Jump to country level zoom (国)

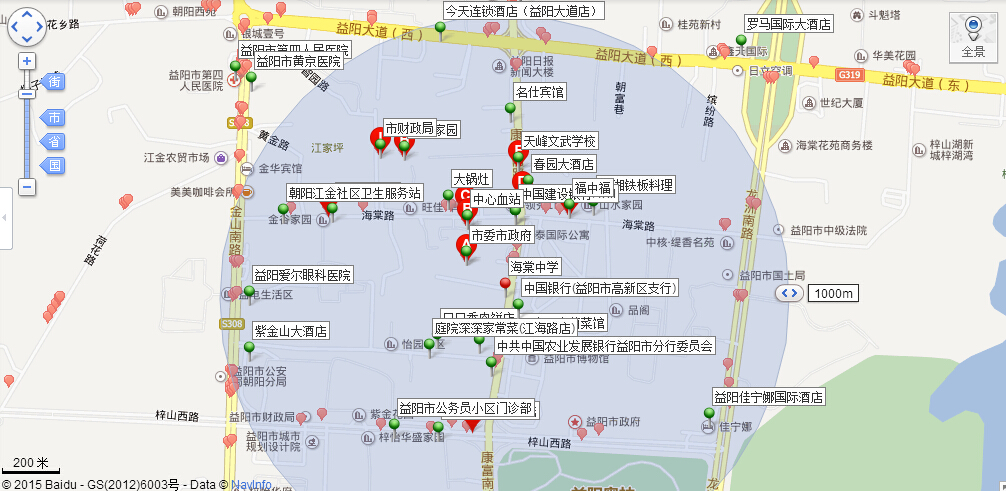[54, 165]
